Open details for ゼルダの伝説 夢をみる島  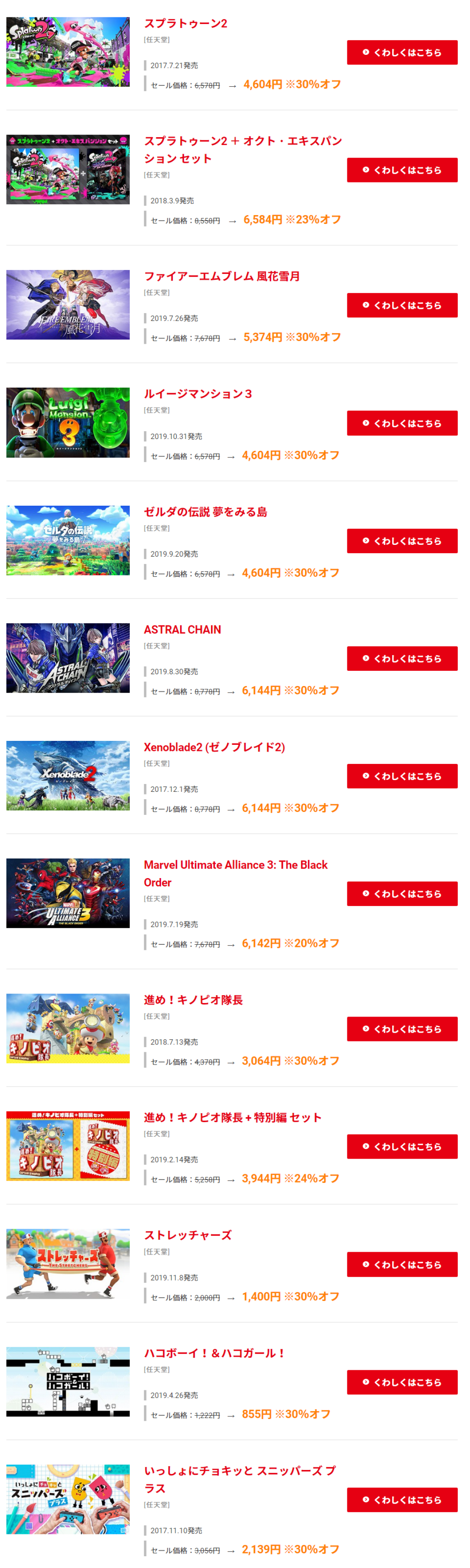click(402, 541)
